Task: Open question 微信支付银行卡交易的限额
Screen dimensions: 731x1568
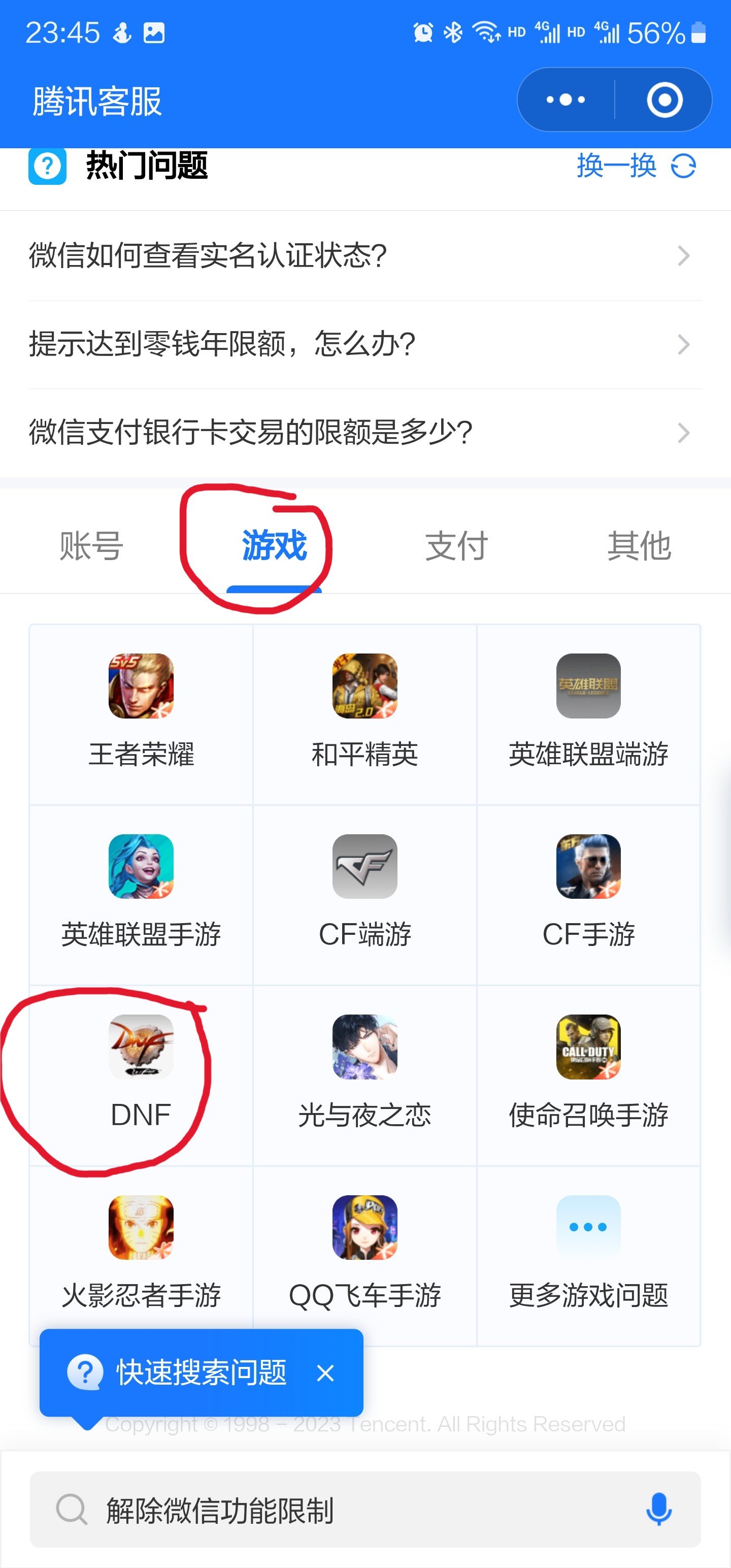Action: [x=359, y=433]
